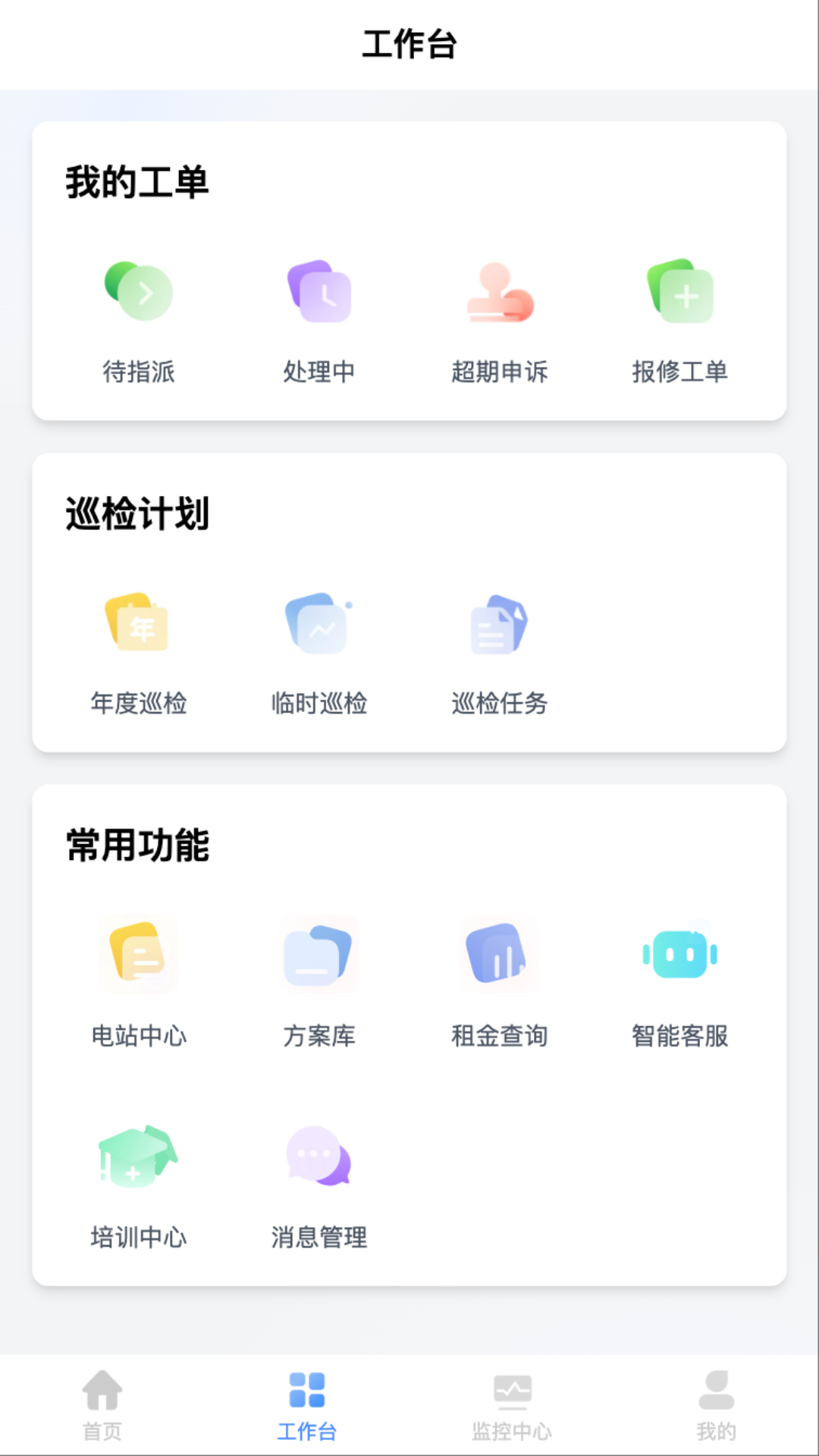Open 培训中心
Image resolution: width=819 pixels, height=1456 pixels.
(139, 1186)
